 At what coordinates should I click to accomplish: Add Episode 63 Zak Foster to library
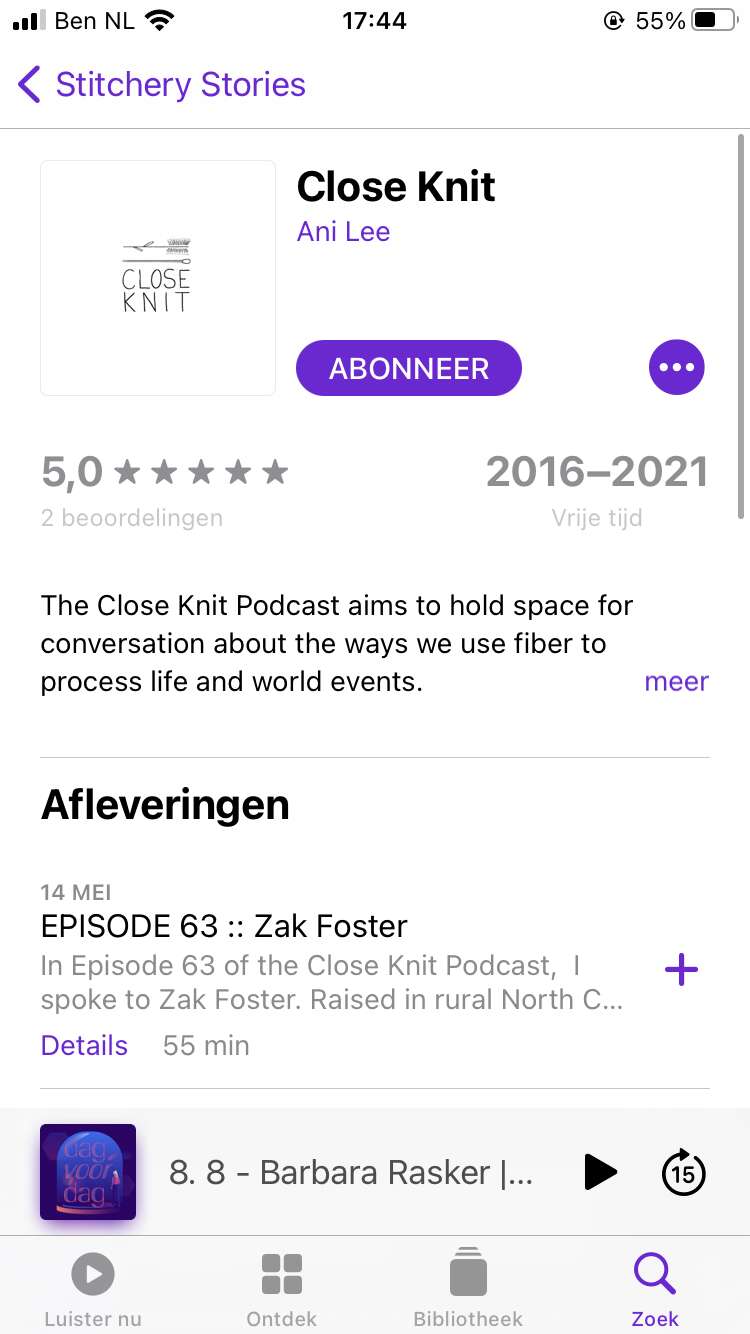pyautogui.click(x=681, y=969)
